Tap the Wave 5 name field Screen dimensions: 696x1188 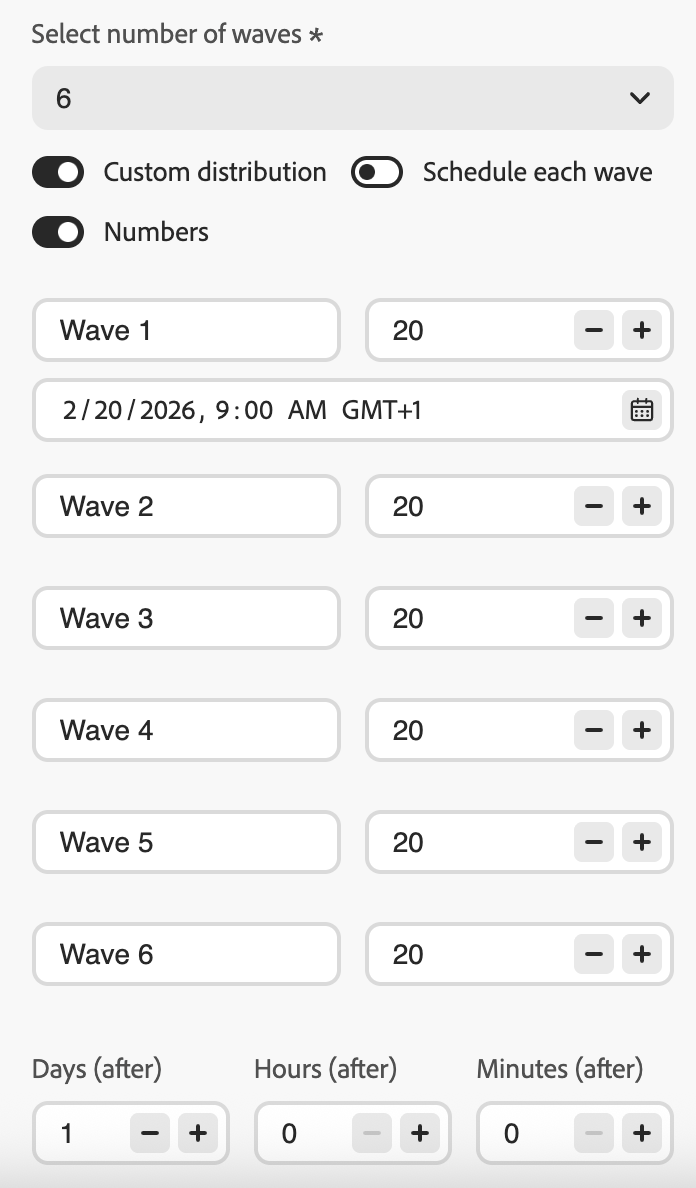point(186,842)
